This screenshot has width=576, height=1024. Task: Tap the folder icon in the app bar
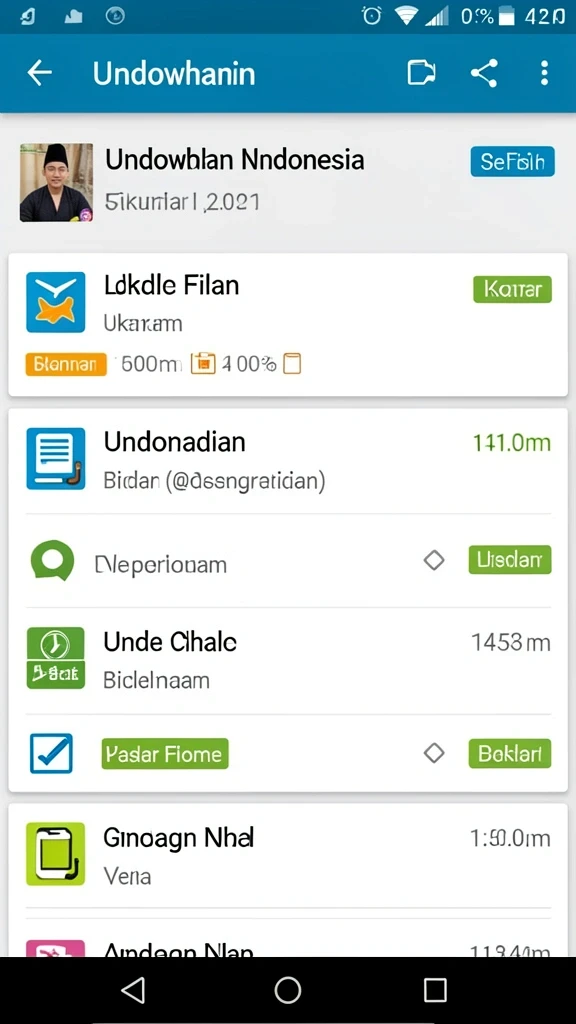coord(422,73)
